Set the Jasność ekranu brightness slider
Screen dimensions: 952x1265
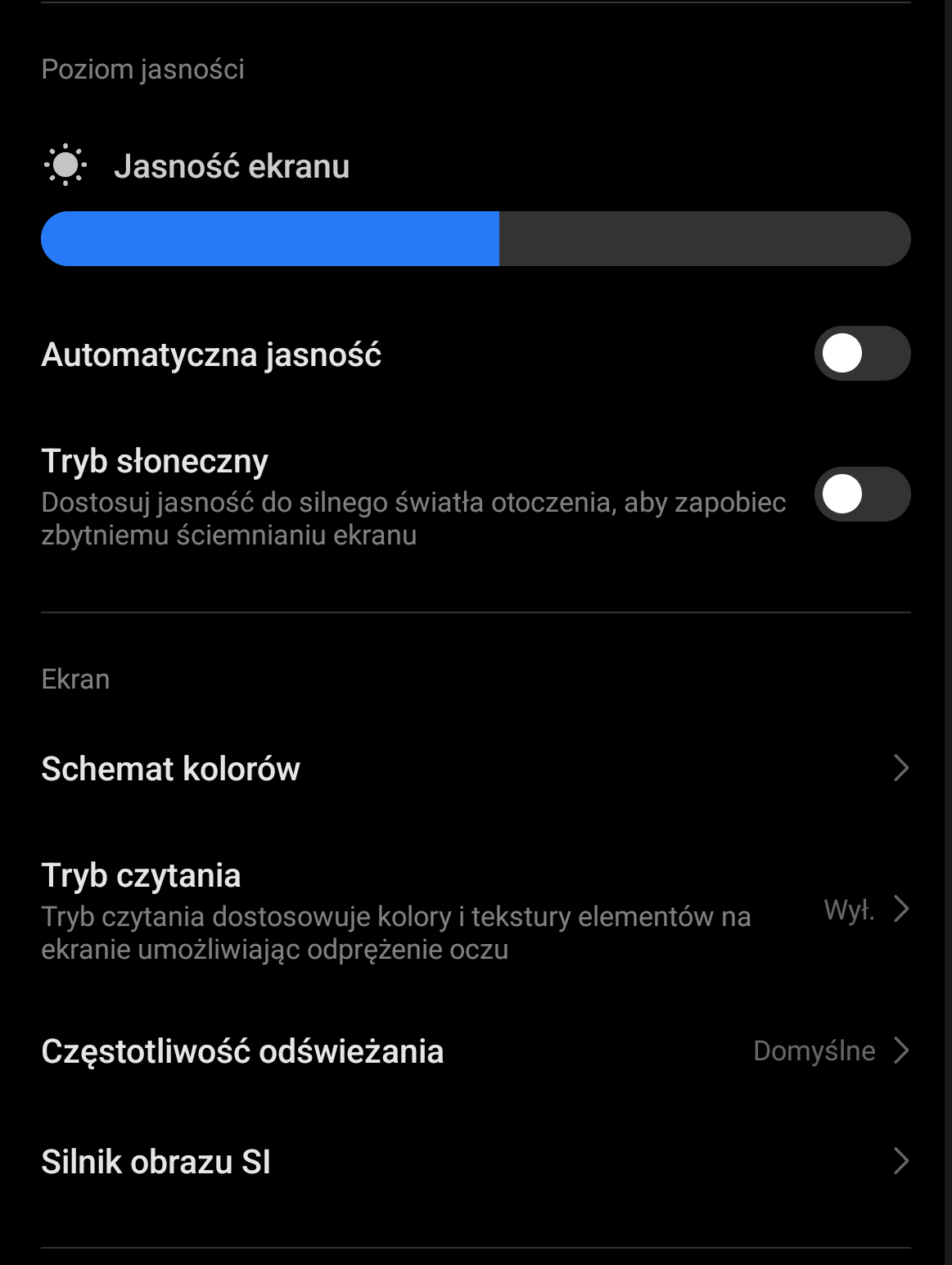tap(476, 238)
